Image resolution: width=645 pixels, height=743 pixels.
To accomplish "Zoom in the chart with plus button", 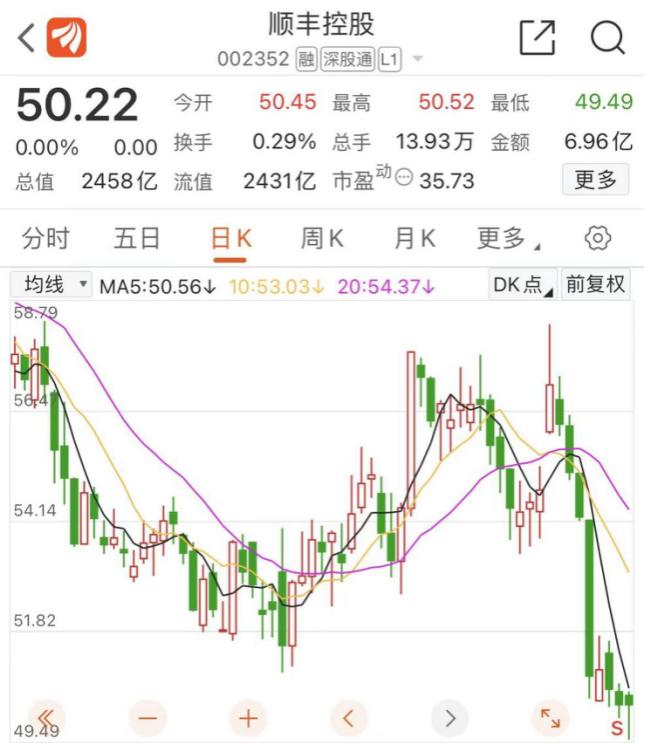I will pyautogui.click(x=248, y=719).
